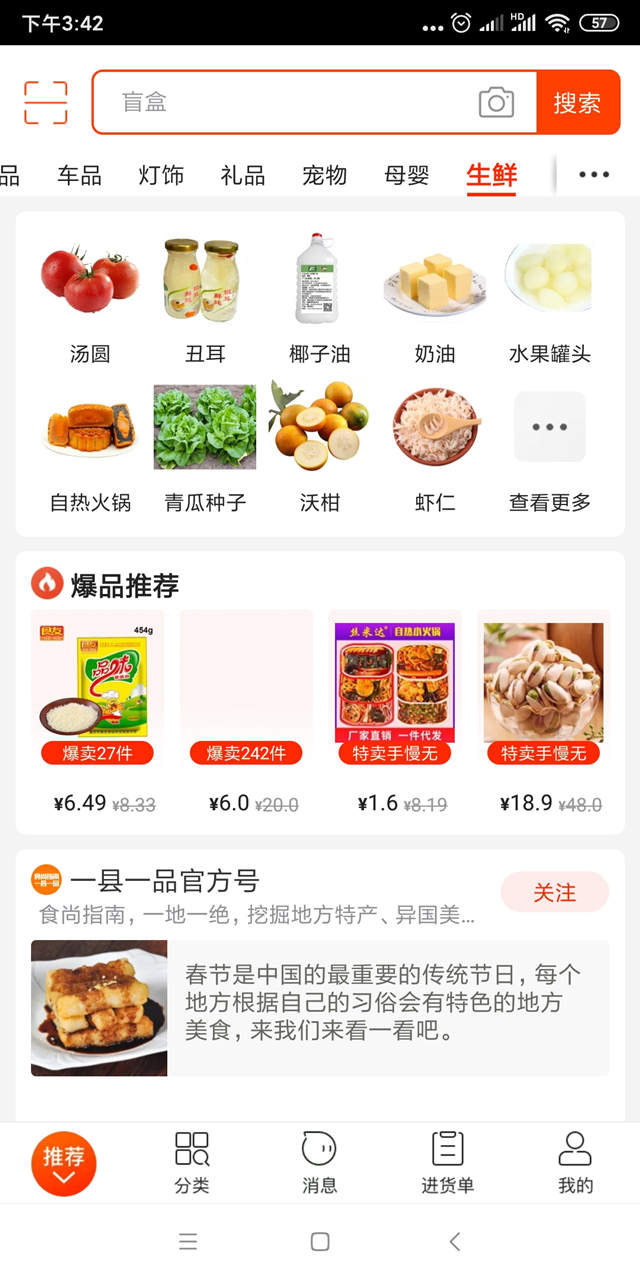The image size is (640, 1280).
Task: Open the 消息 tab
Action: pos(319,1162)
